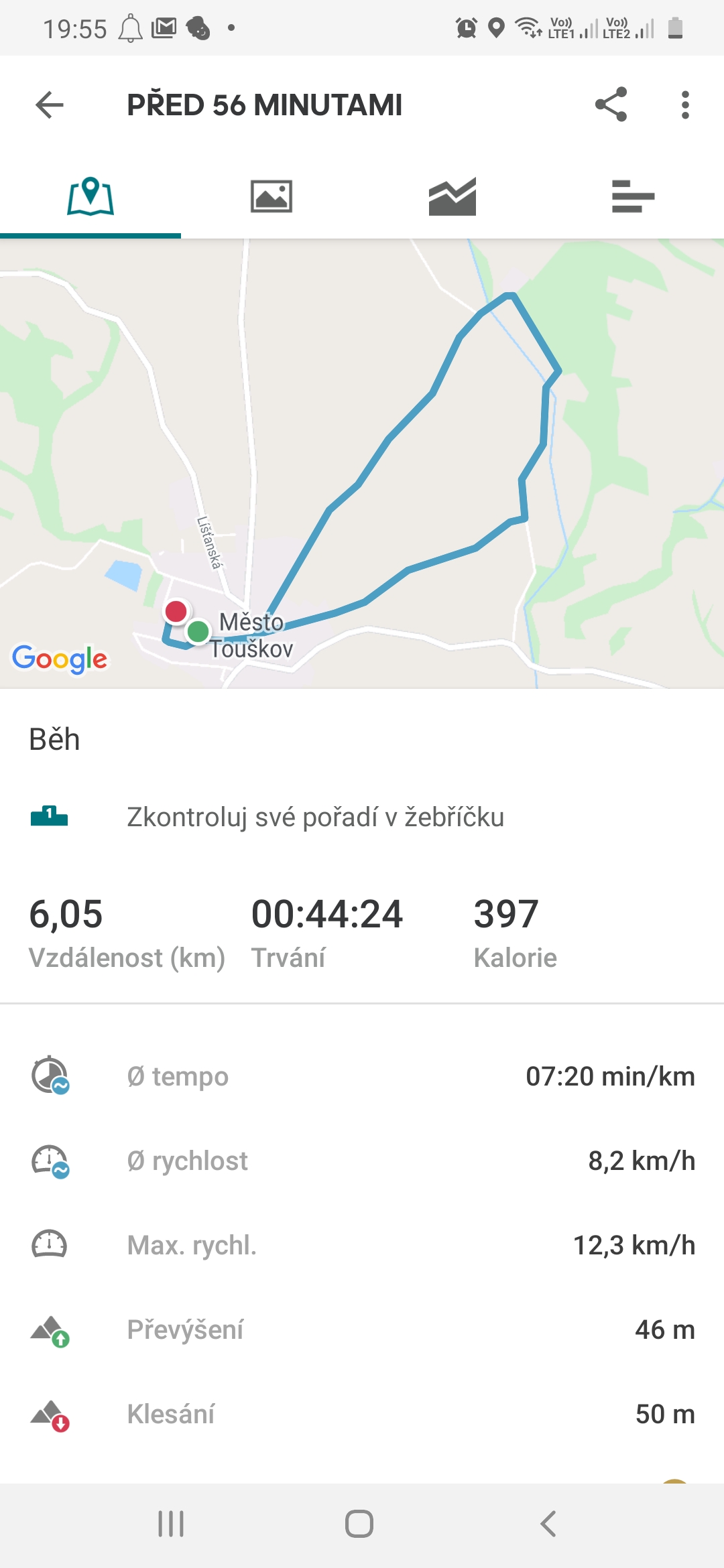
Task: Share this run activity
Action: (x=611, y=105)
